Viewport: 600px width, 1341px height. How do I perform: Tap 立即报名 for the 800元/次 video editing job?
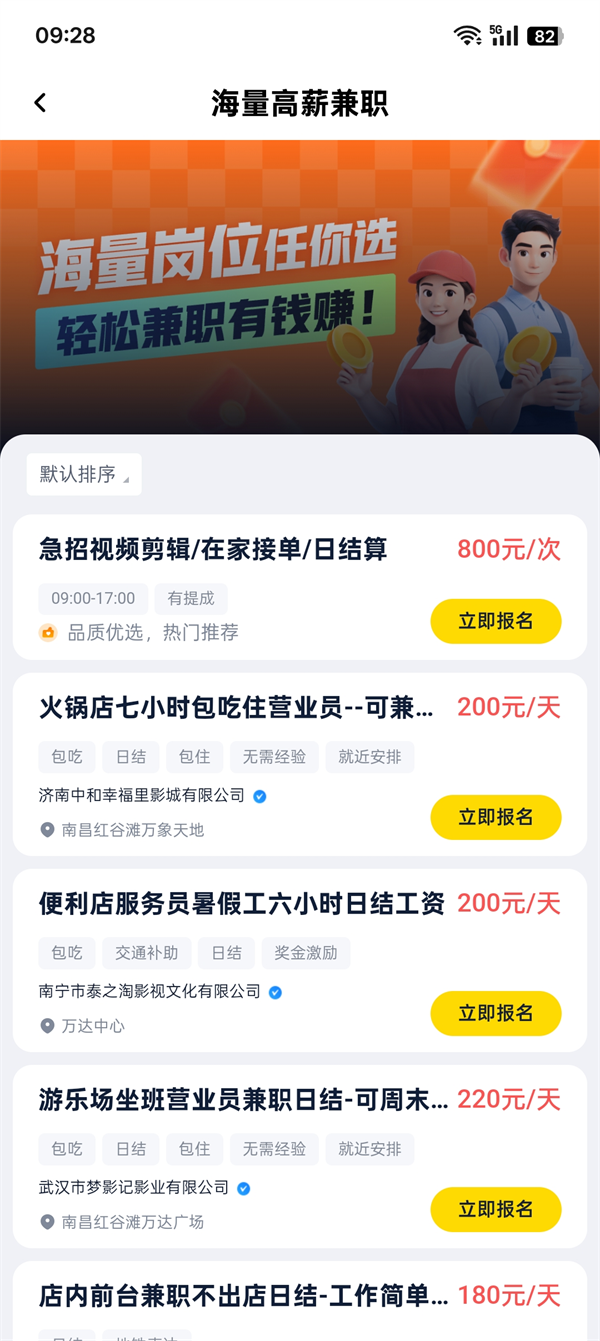tap(495, 621)
